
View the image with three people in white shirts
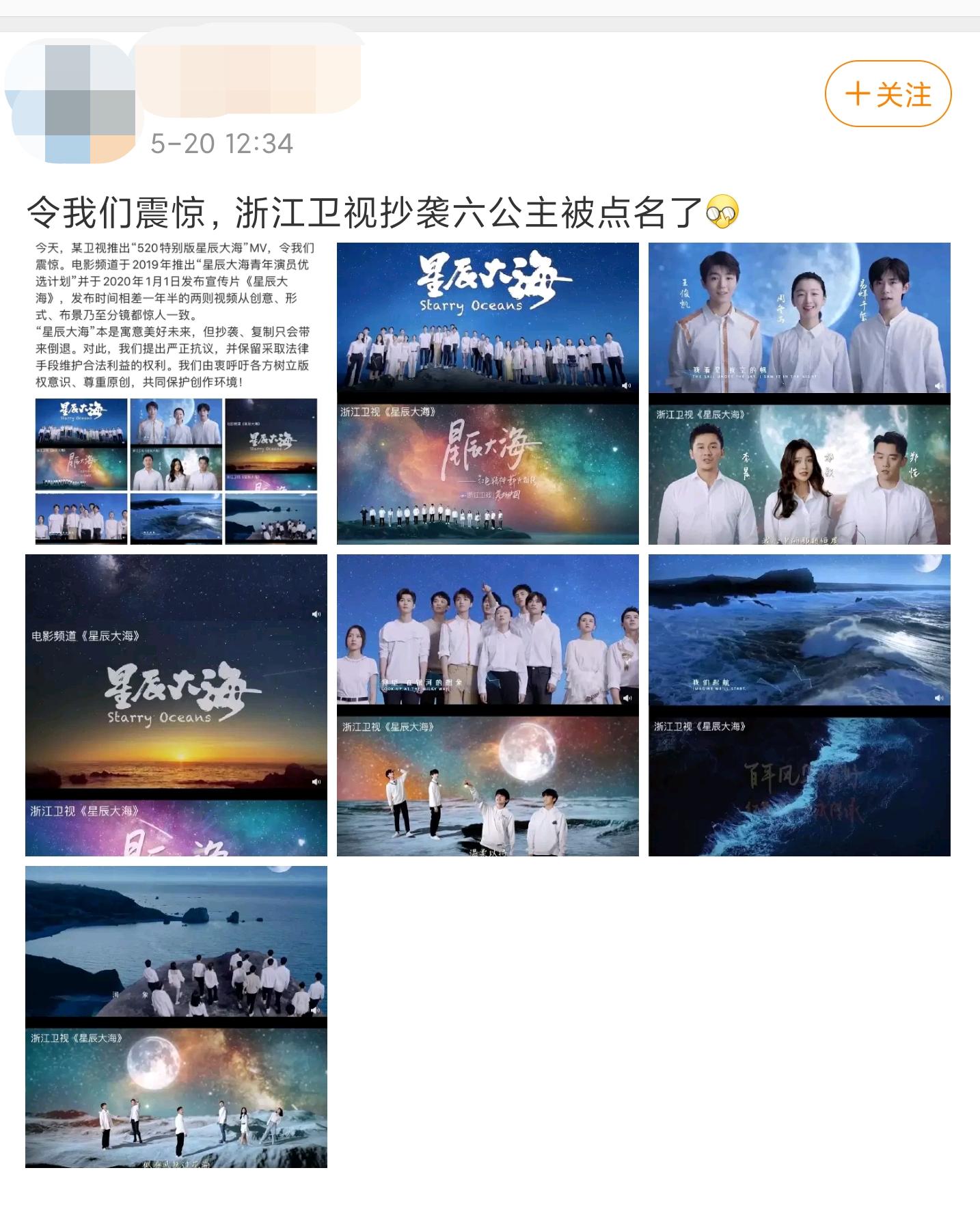pyautogui.click(x=799, y=394)
